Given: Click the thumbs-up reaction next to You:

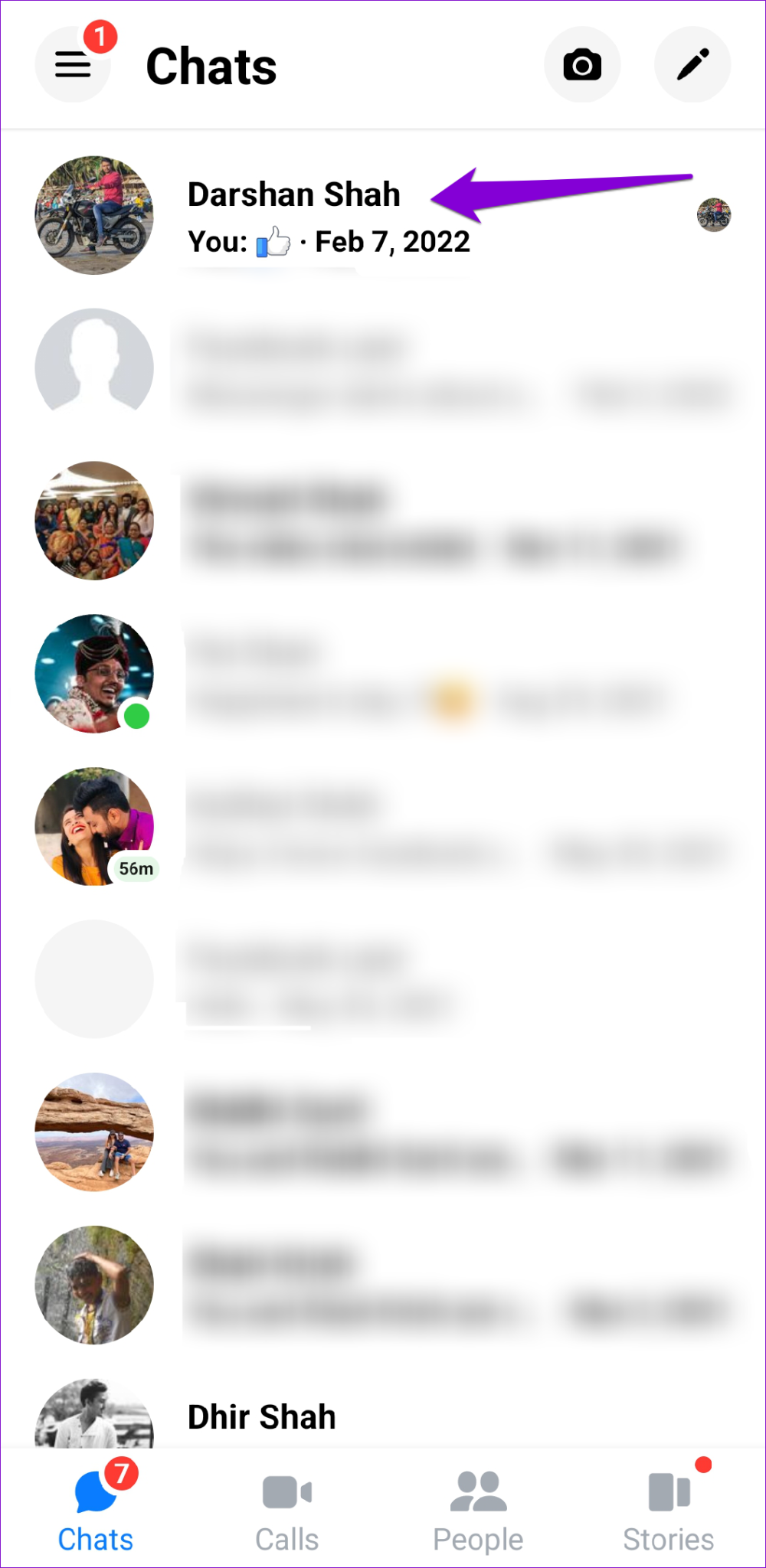Looking at the screenshot, I should [273, 242].
